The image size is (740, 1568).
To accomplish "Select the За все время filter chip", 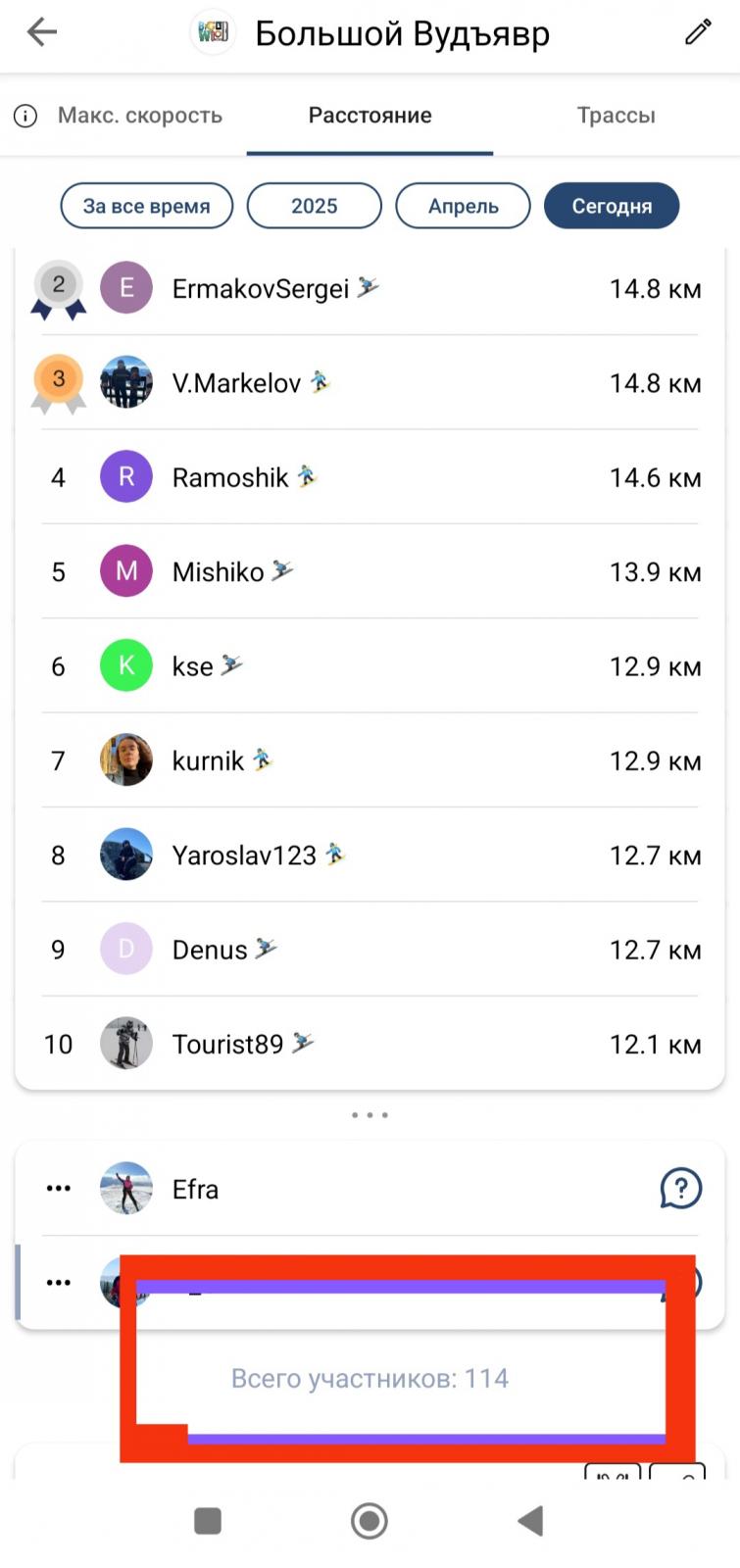I will tap(147, 206).
